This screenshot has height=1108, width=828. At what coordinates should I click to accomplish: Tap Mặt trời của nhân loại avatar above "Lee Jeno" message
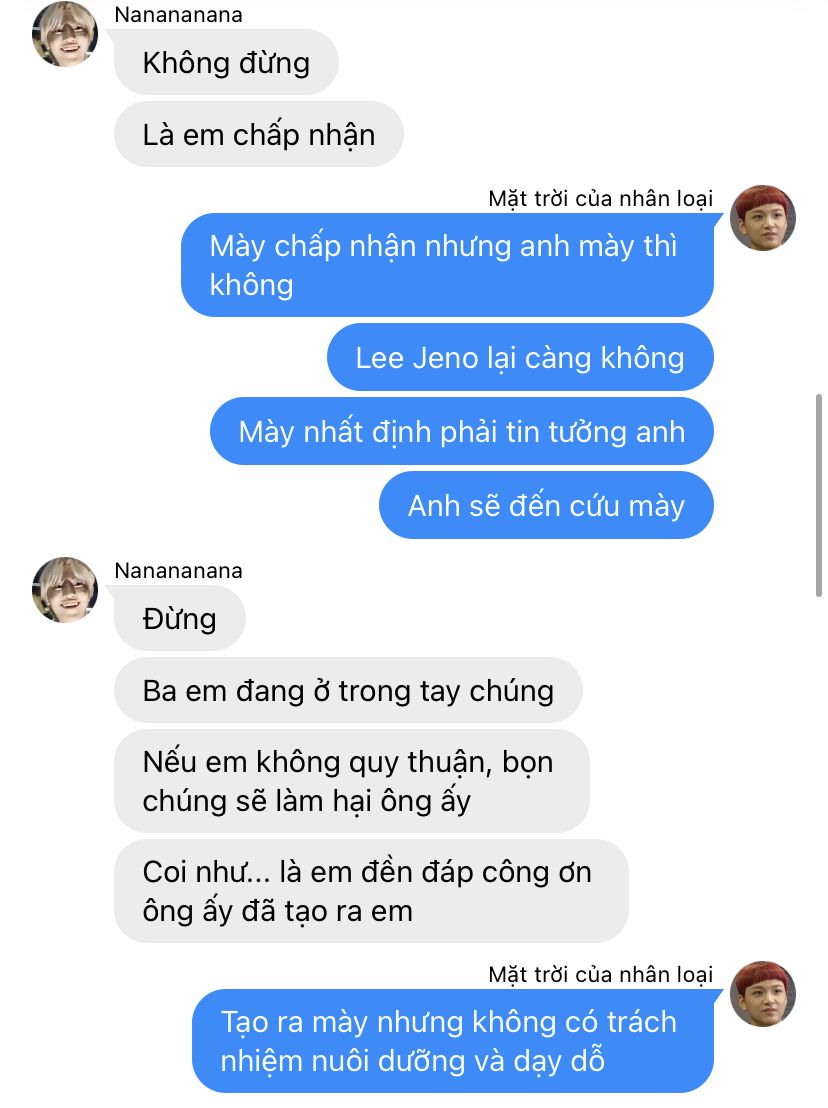pyautogui.click(x=763, y=217)
